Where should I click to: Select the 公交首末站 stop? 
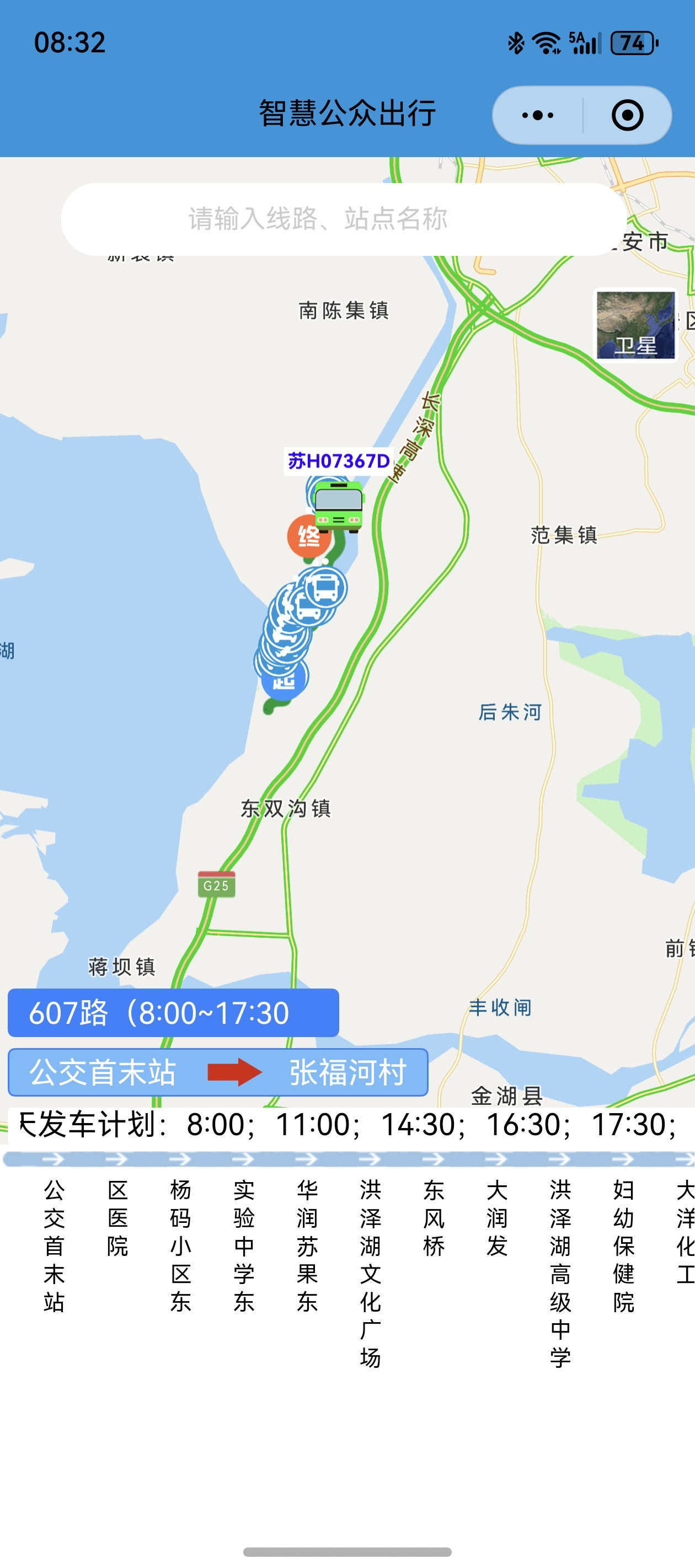(x=54, y=1245)
